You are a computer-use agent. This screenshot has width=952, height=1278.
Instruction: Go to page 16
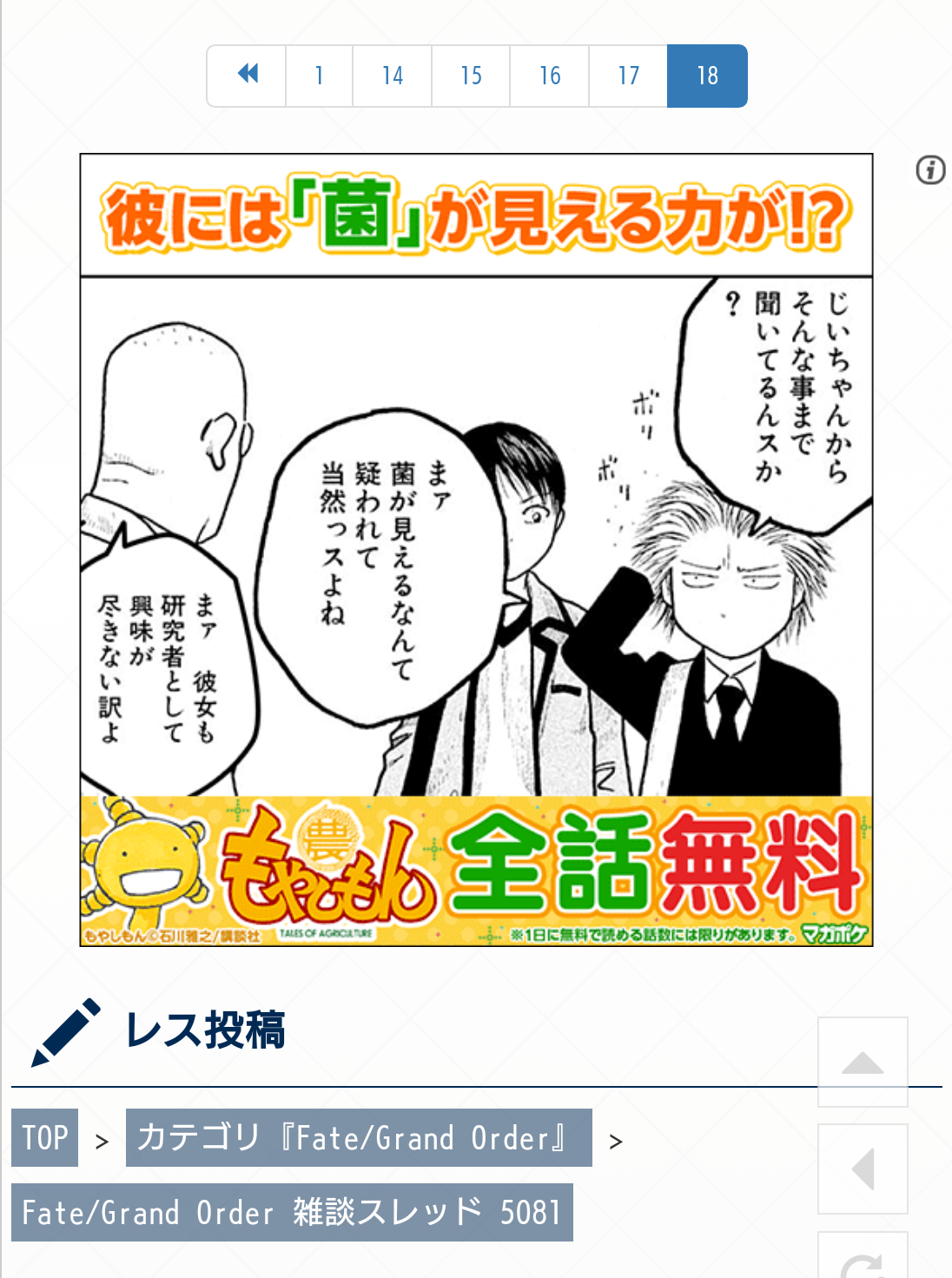549,76
